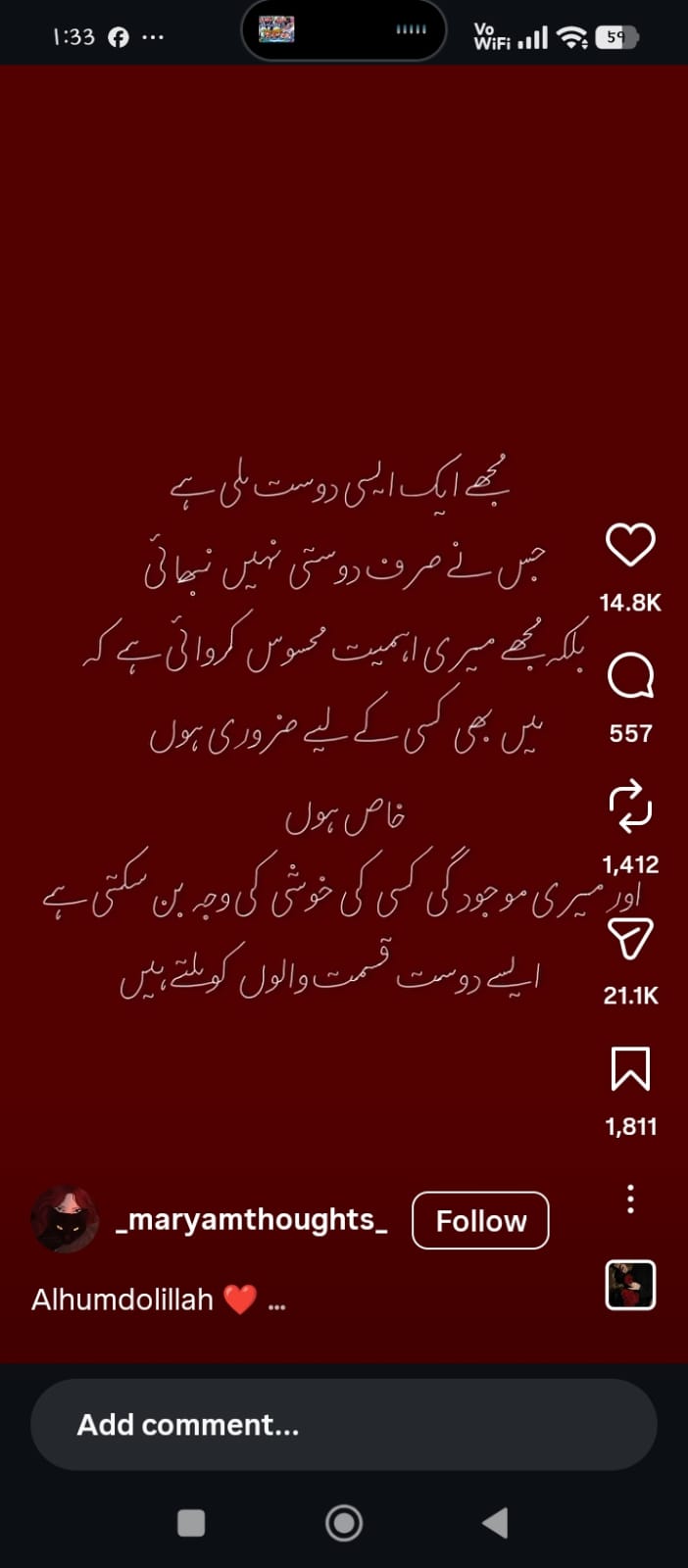Image resolution: width=688 pixels, height=1568 pixels.
Task: Tap the Add comment field
Action: (343, 1424)
